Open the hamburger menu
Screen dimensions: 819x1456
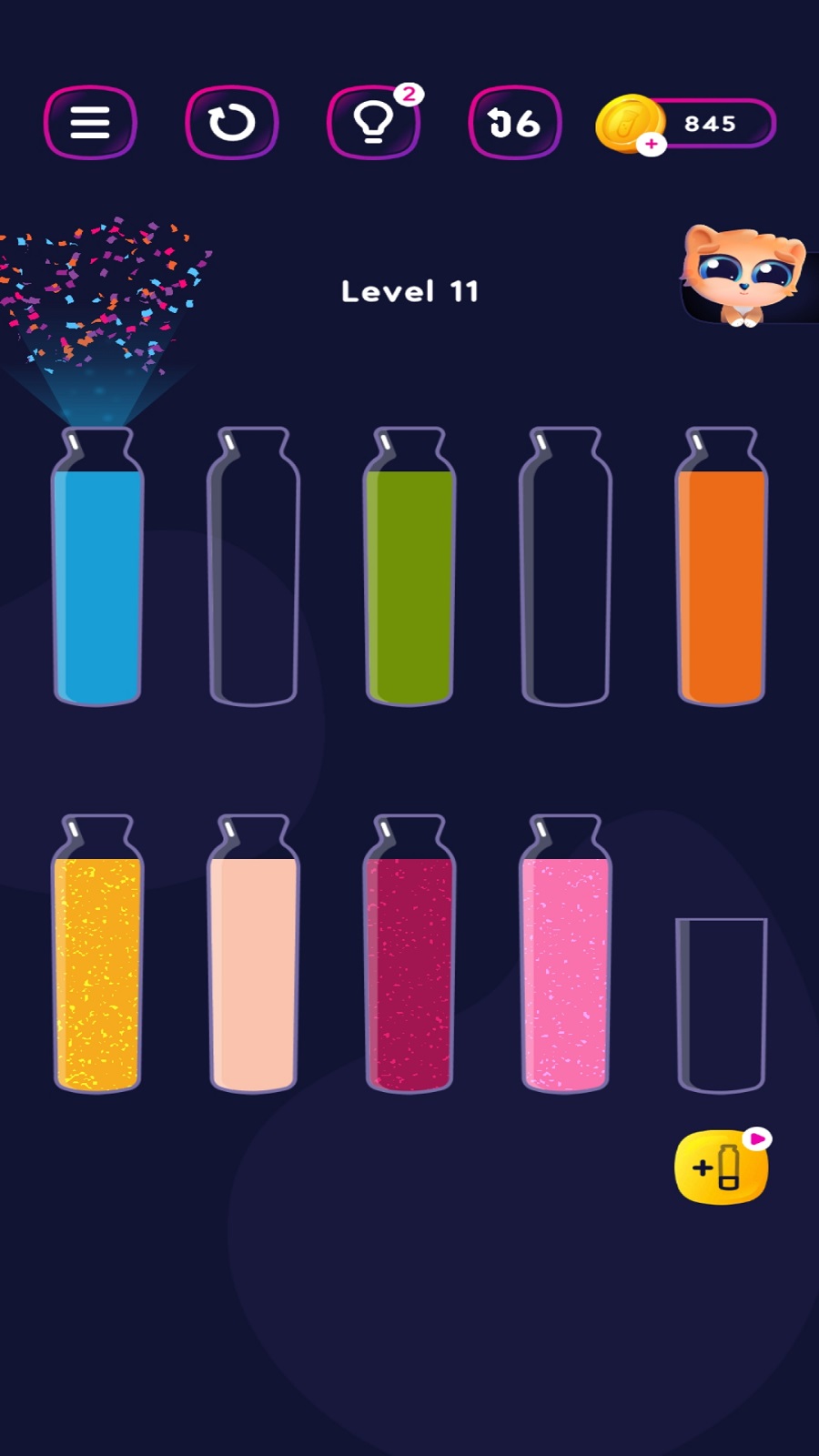[90, 123]
